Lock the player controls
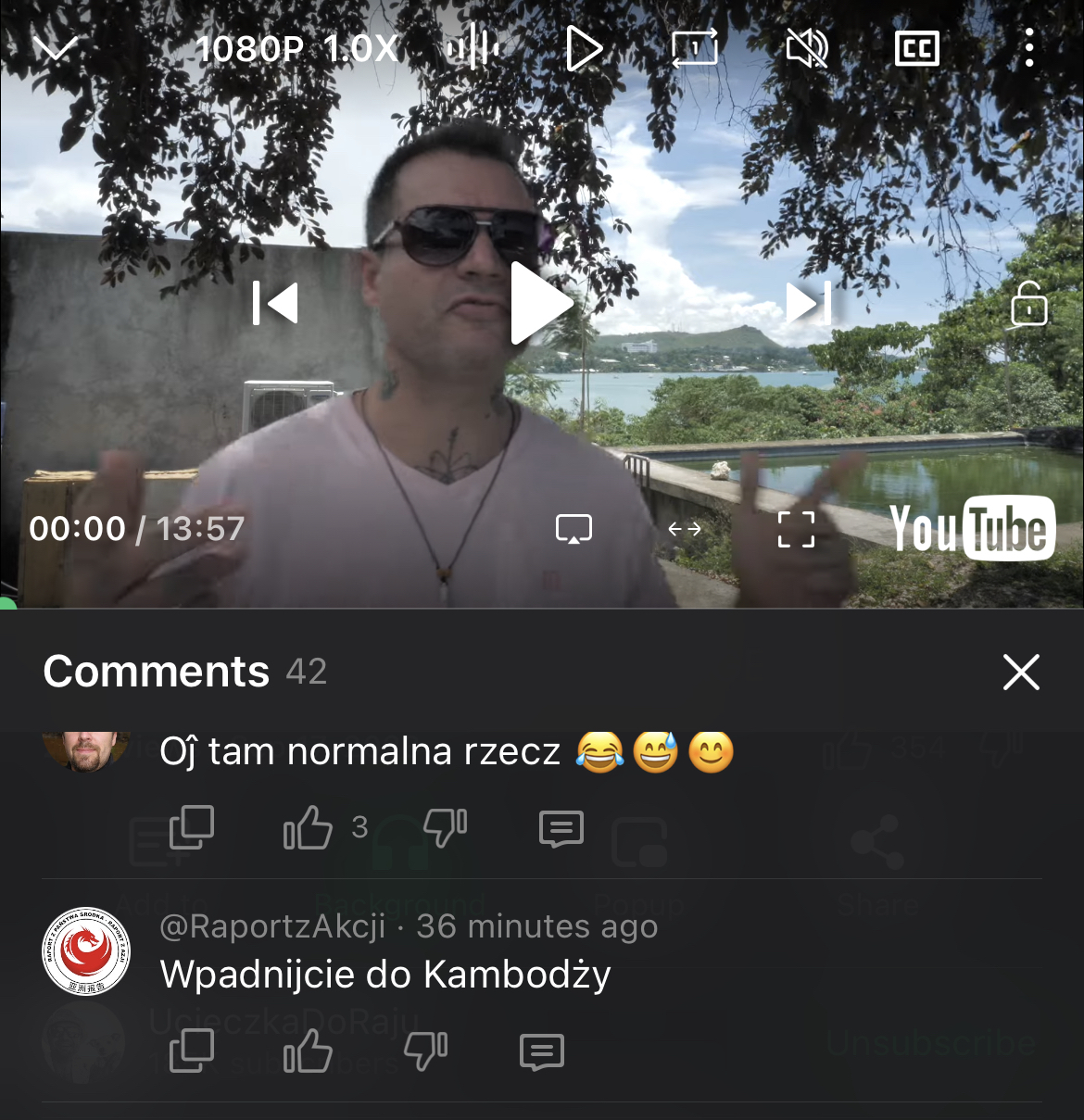 tap(1028, 304)
